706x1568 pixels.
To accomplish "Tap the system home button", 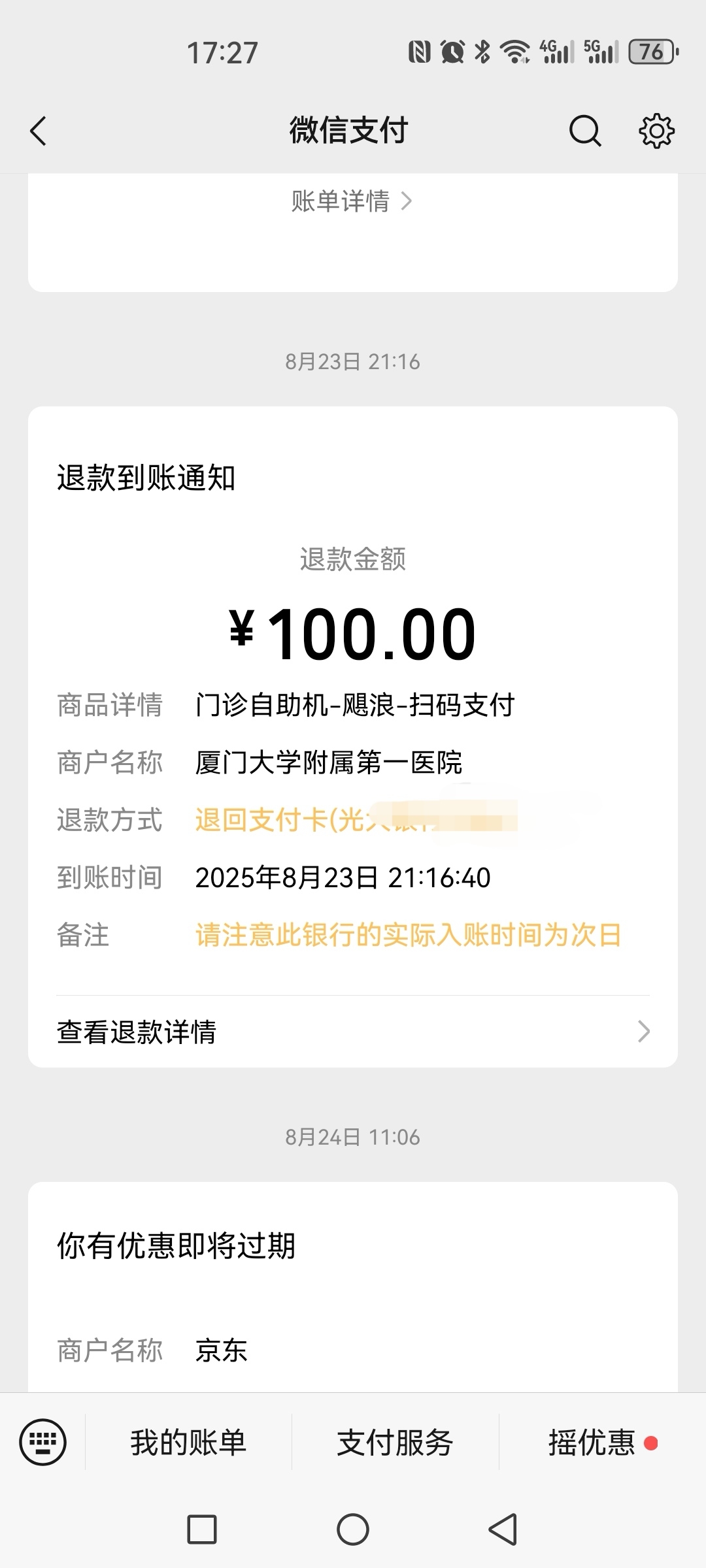I will [x=353, y=1529].
